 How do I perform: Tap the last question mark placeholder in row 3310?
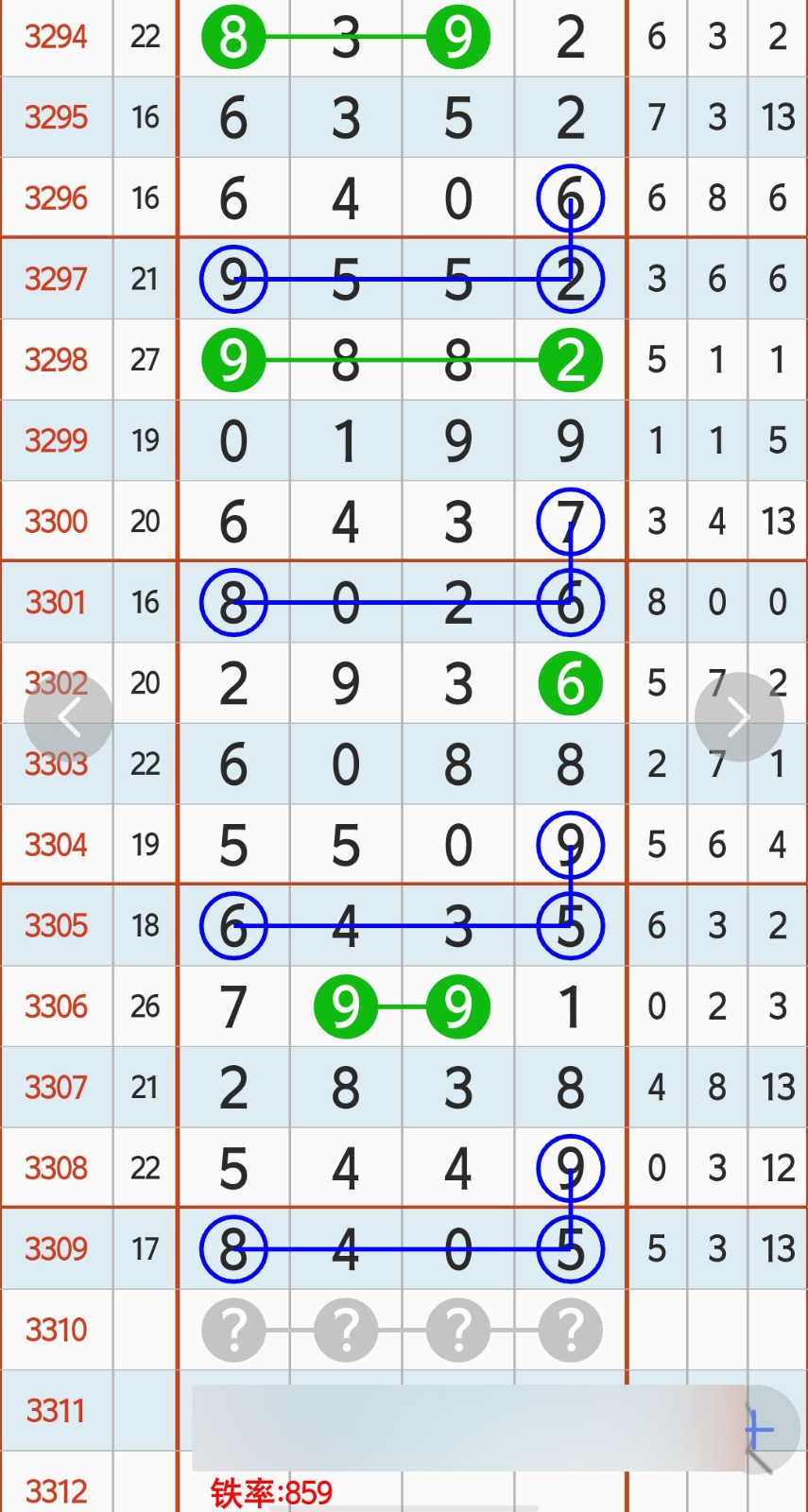(x=570, y=1330)
